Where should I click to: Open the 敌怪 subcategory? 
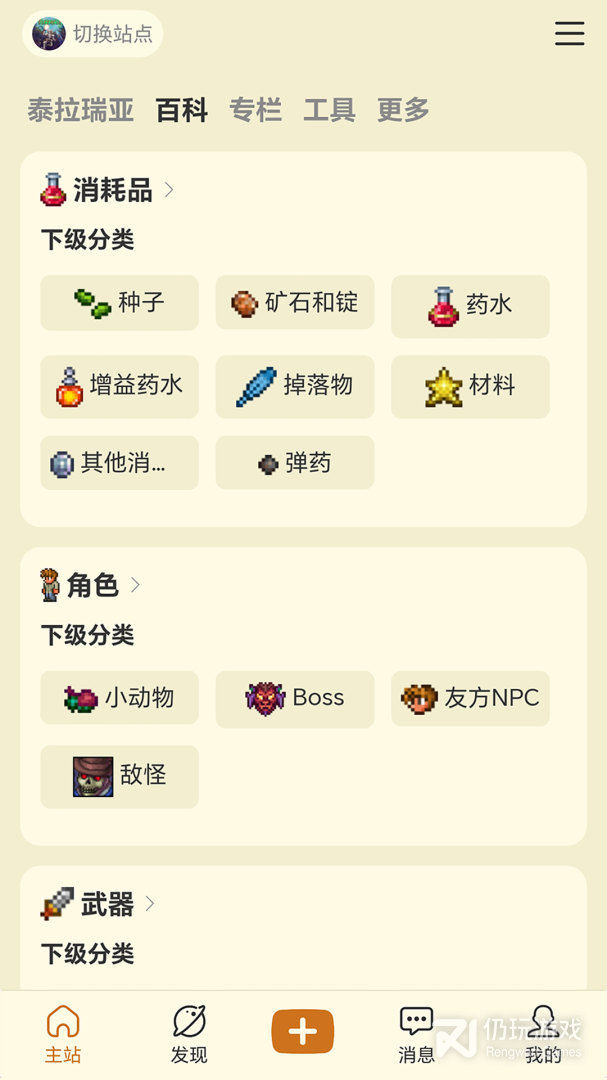tap(119, 776)
